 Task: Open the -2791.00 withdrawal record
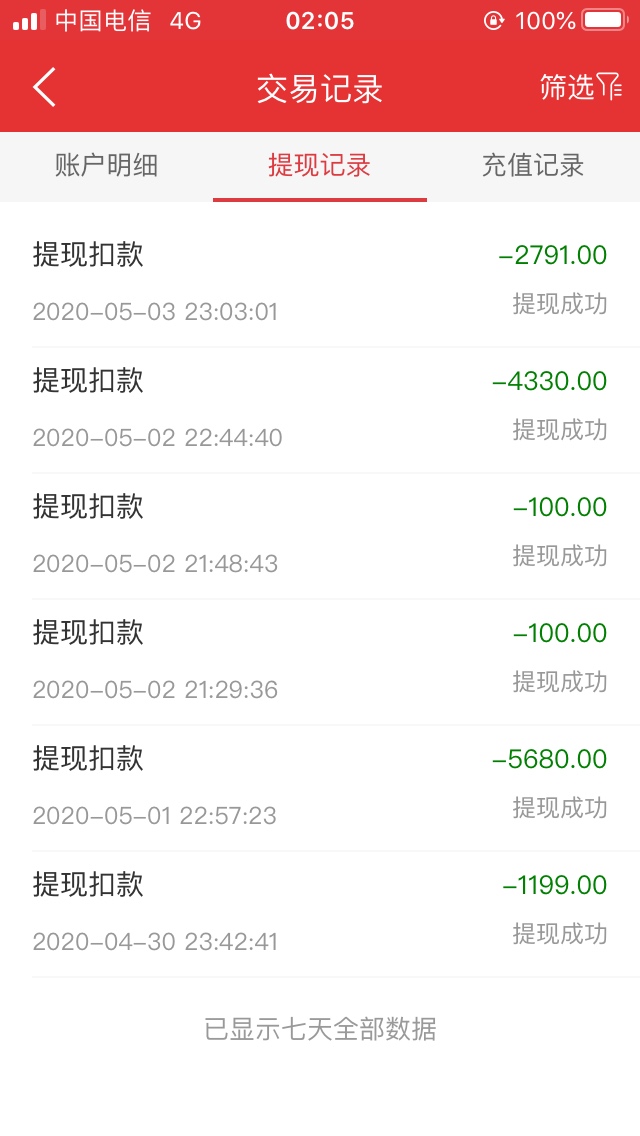point(320,283)
